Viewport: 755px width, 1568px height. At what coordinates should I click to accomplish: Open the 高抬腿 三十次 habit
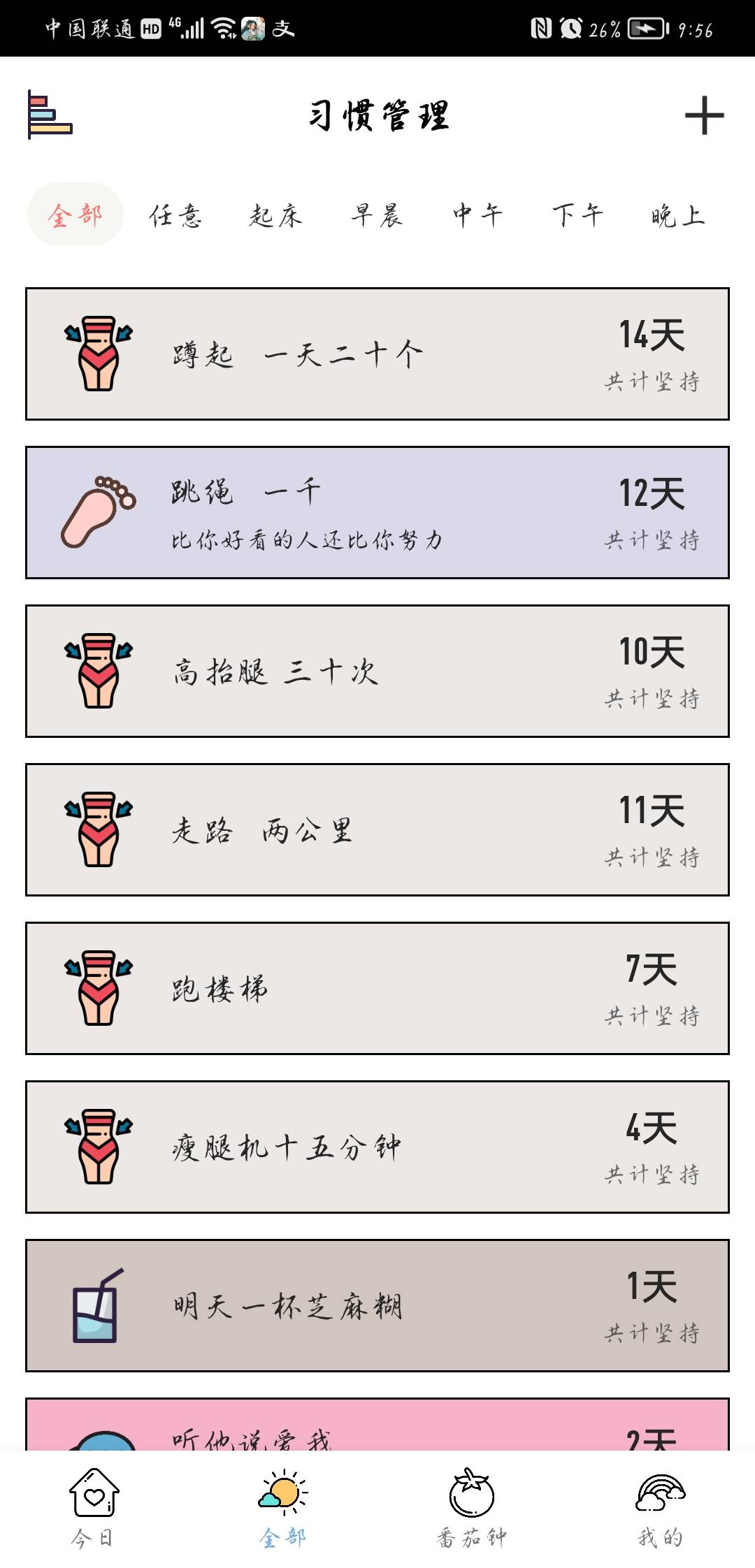(x=377, y=672)
